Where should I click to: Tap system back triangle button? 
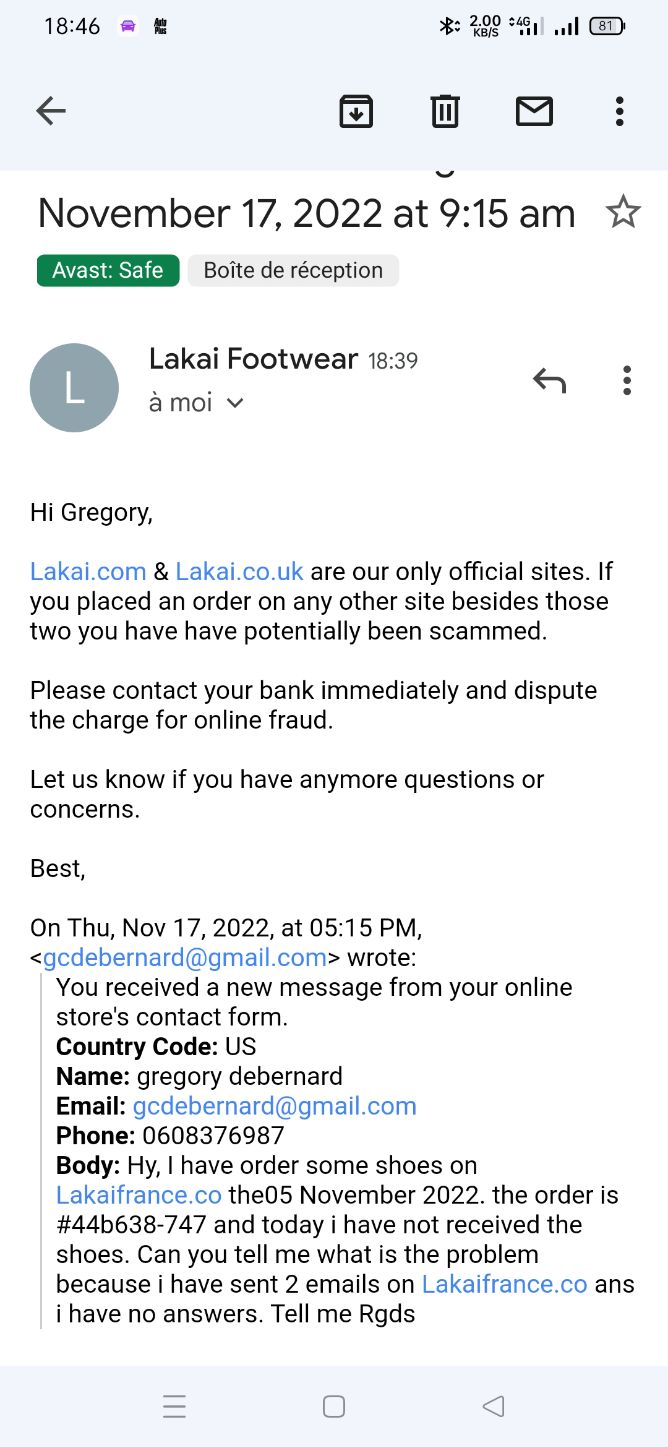coord(493,1407)
